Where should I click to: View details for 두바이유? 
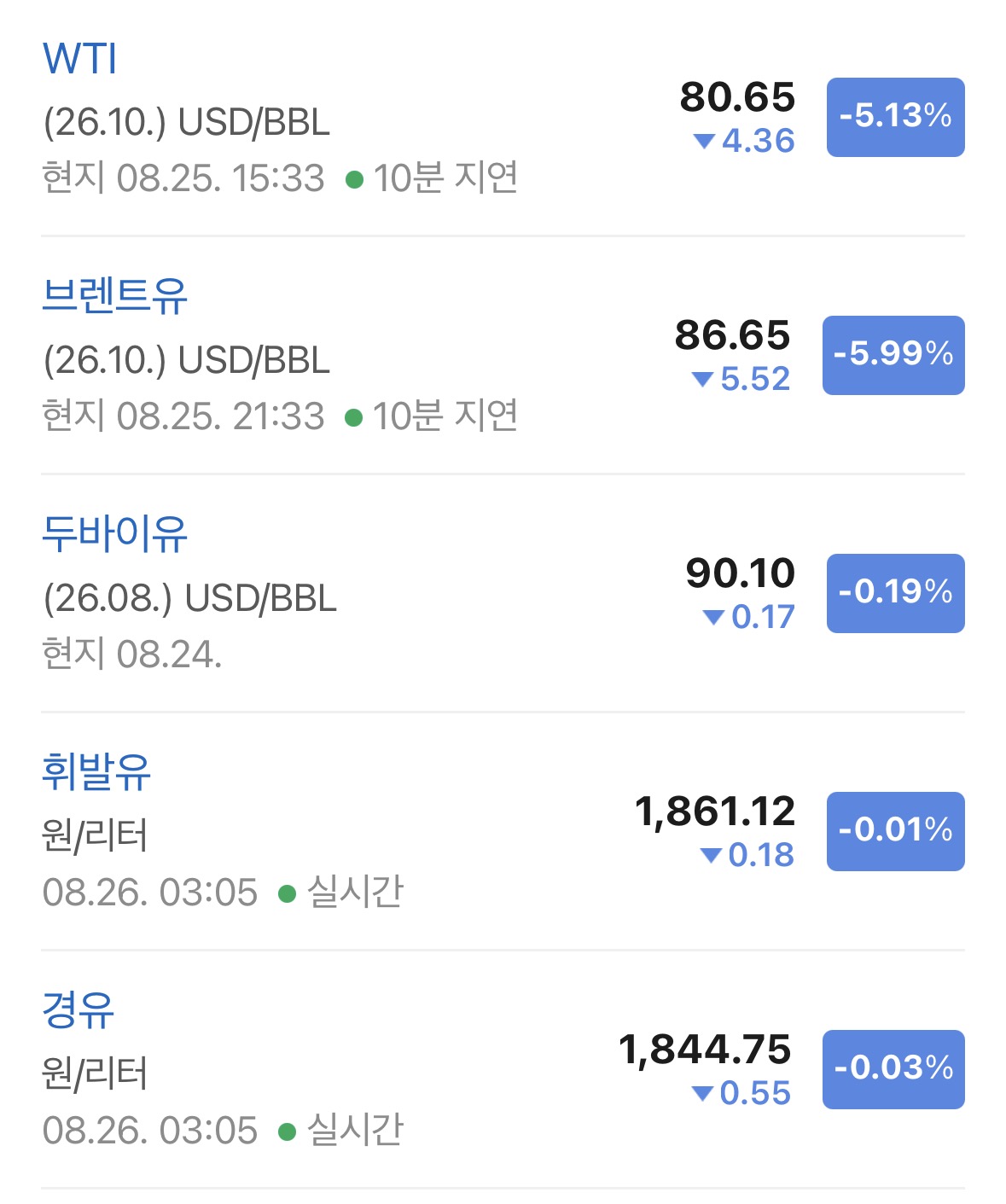coord(503,593)
